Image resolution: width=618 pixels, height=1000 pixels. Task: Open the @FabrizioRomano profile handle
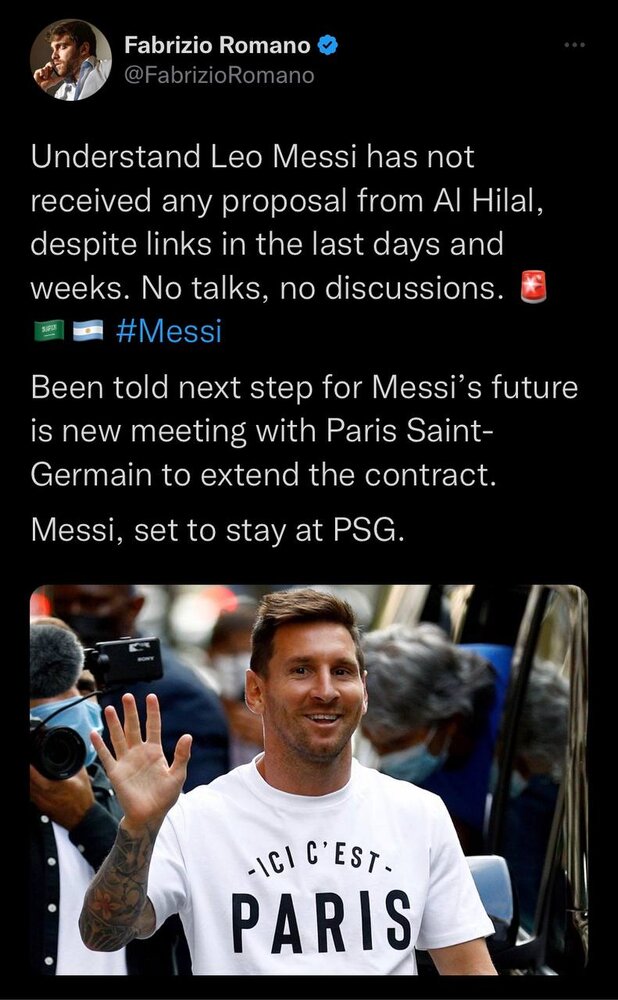point(219,75)
